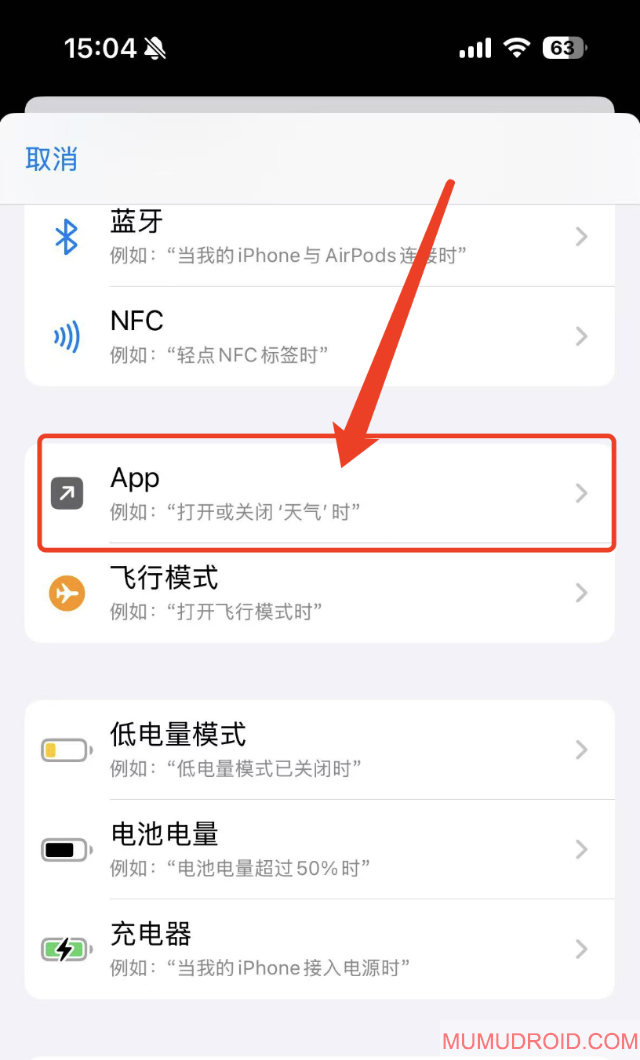
Task: Select the NFC trigger row
Action: [320, 336]
